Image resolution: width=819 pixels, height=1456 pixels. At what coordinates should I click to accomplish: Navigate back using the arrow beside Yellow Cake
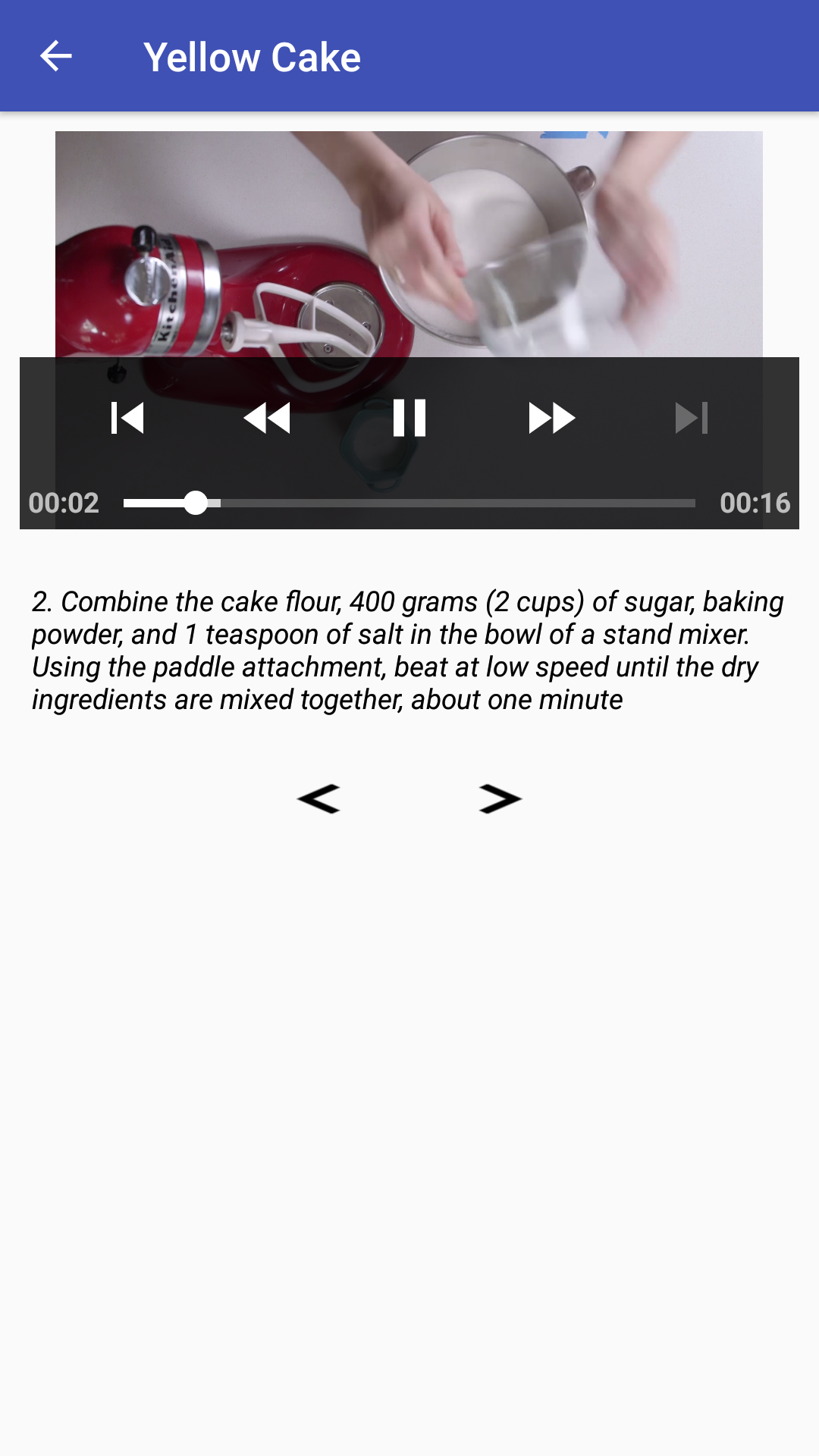tap(55, 55)
